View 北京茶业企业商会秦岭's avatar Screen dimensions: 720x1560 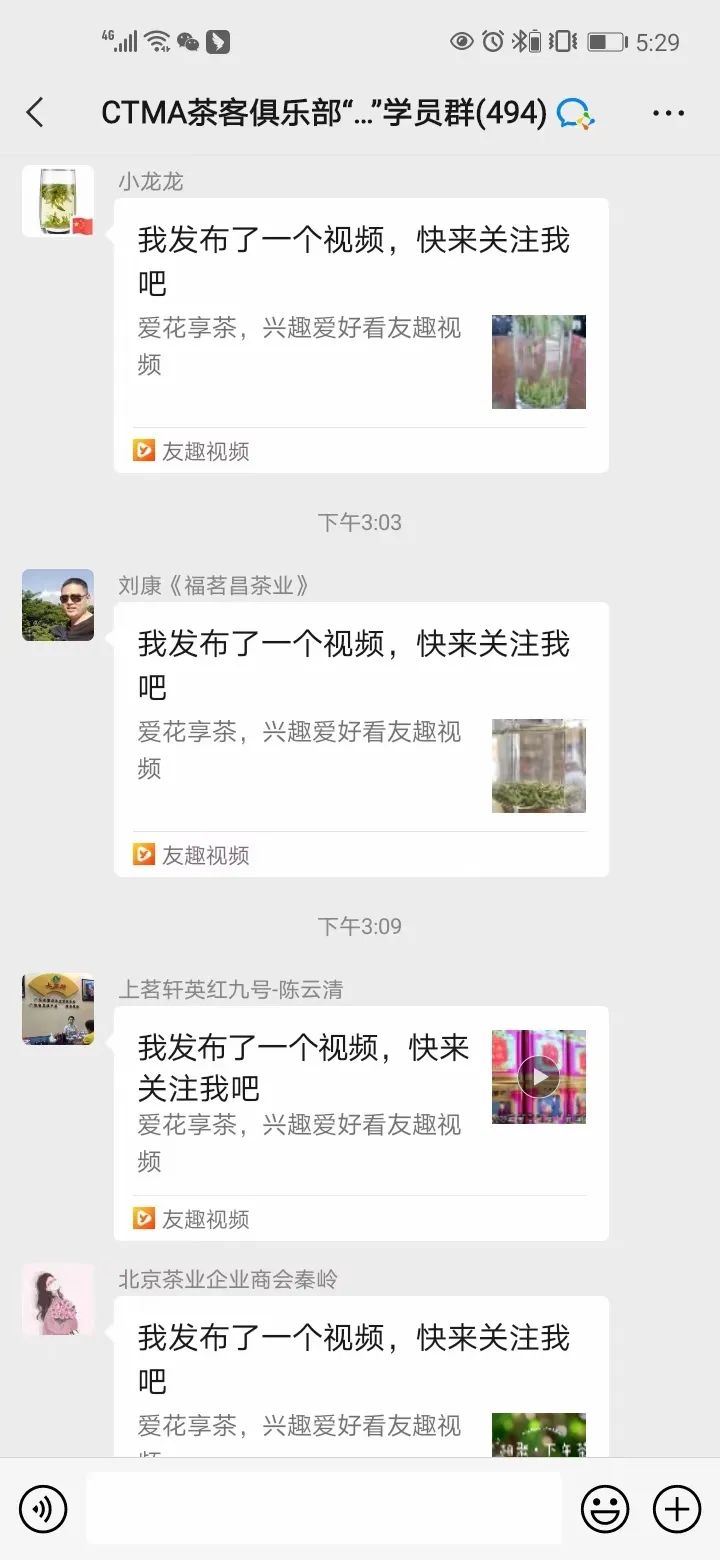[58, 1299]
